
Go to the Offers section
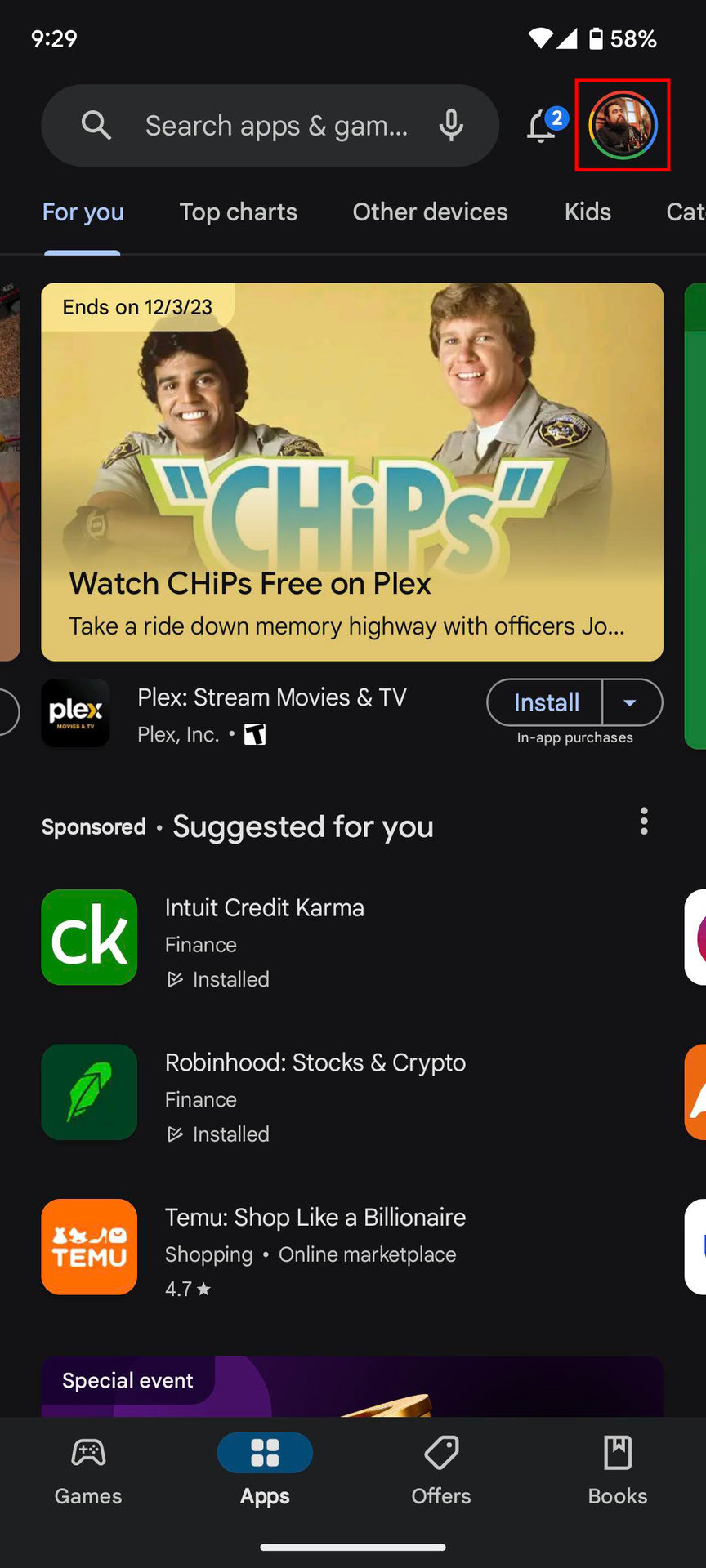pyautogui.click(x=441, y=1470)
